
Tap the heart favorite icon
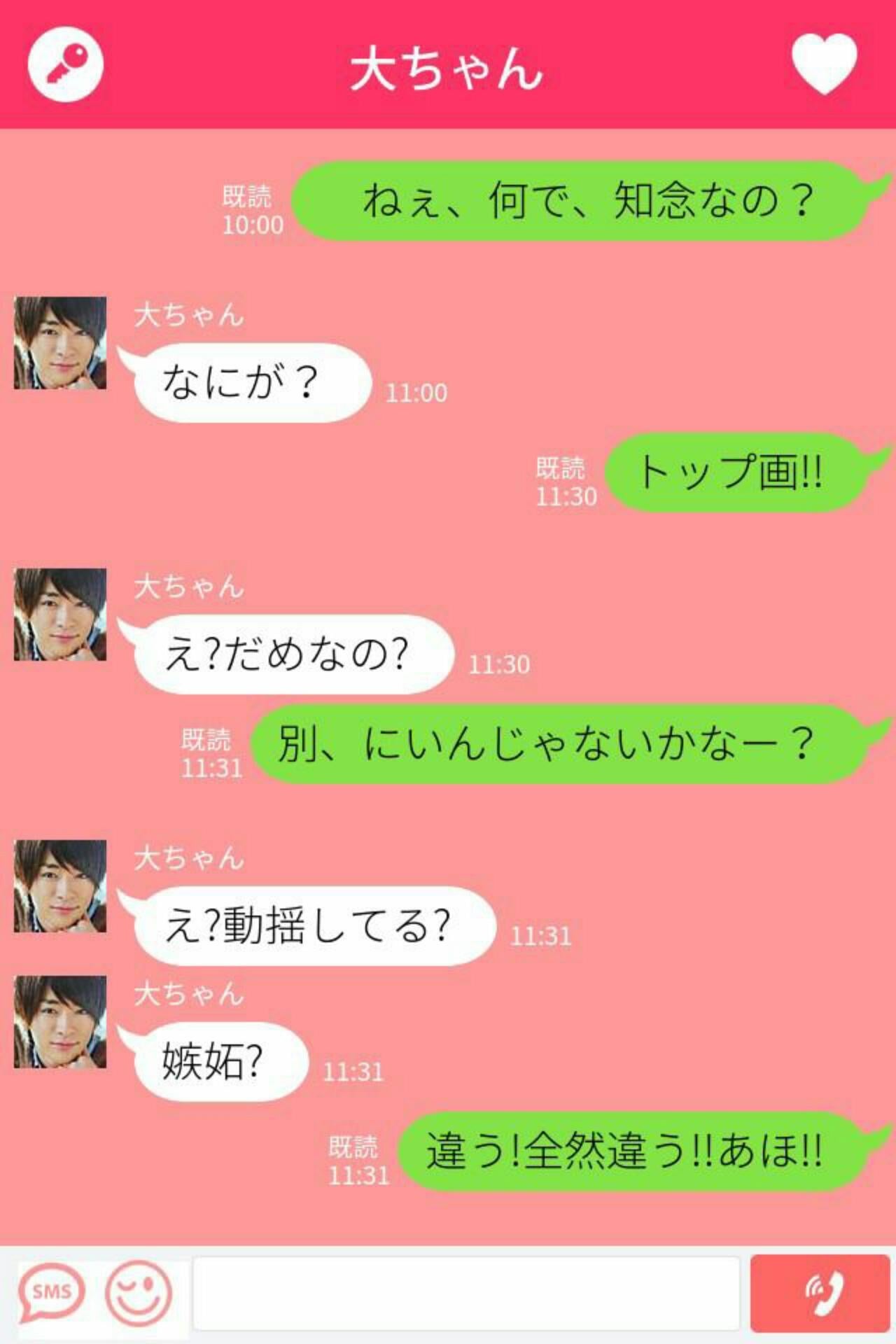pyautogui.click(x=827, y=64)
